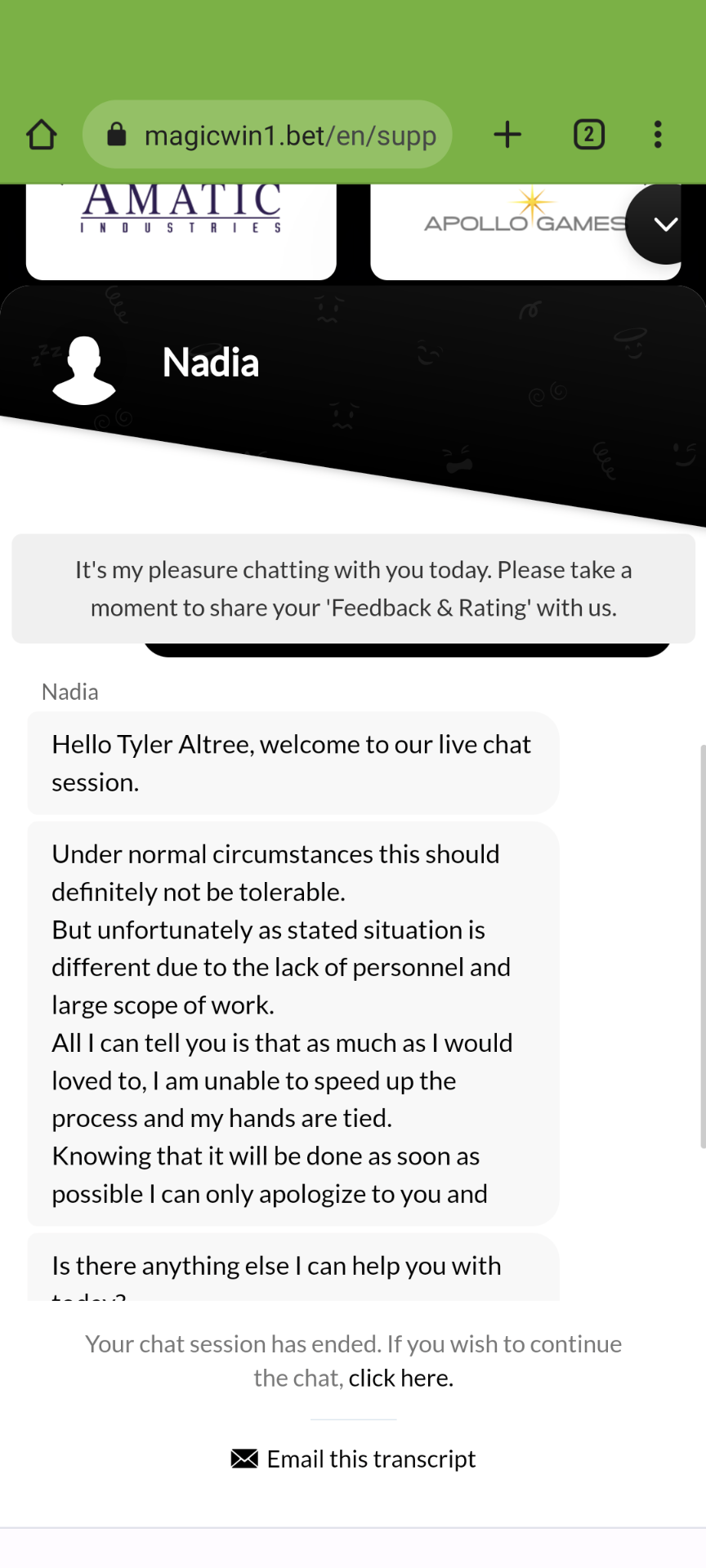Viewport: 706px width, 1568px height.
Task: Open a new browser tab
Action: tap(507, 135)
